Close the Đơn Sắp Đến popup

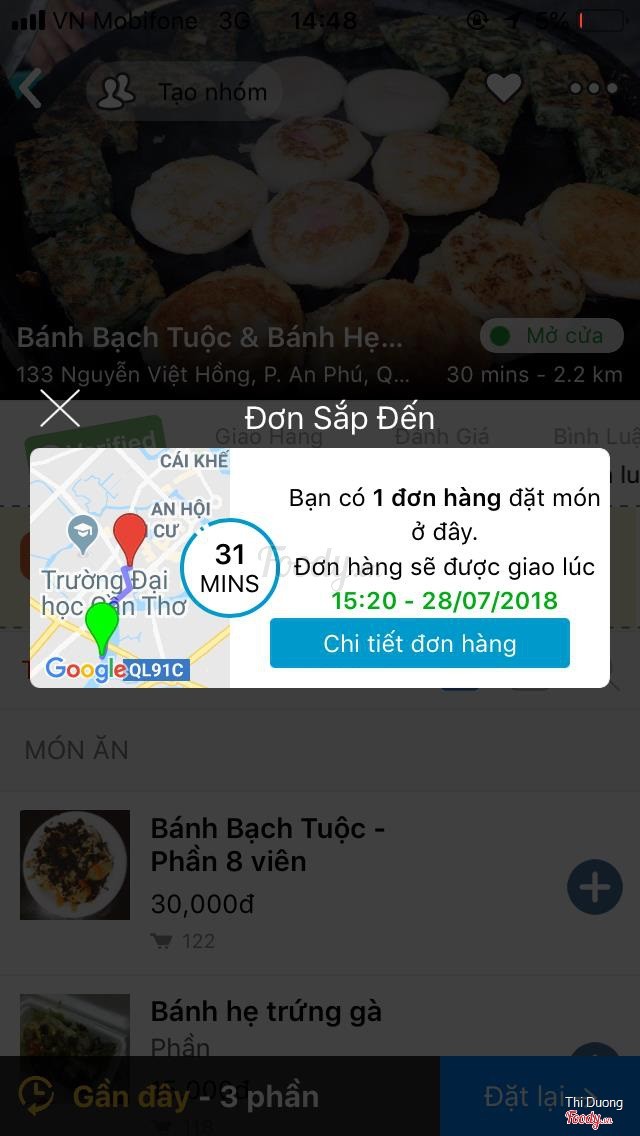(60, 409)
